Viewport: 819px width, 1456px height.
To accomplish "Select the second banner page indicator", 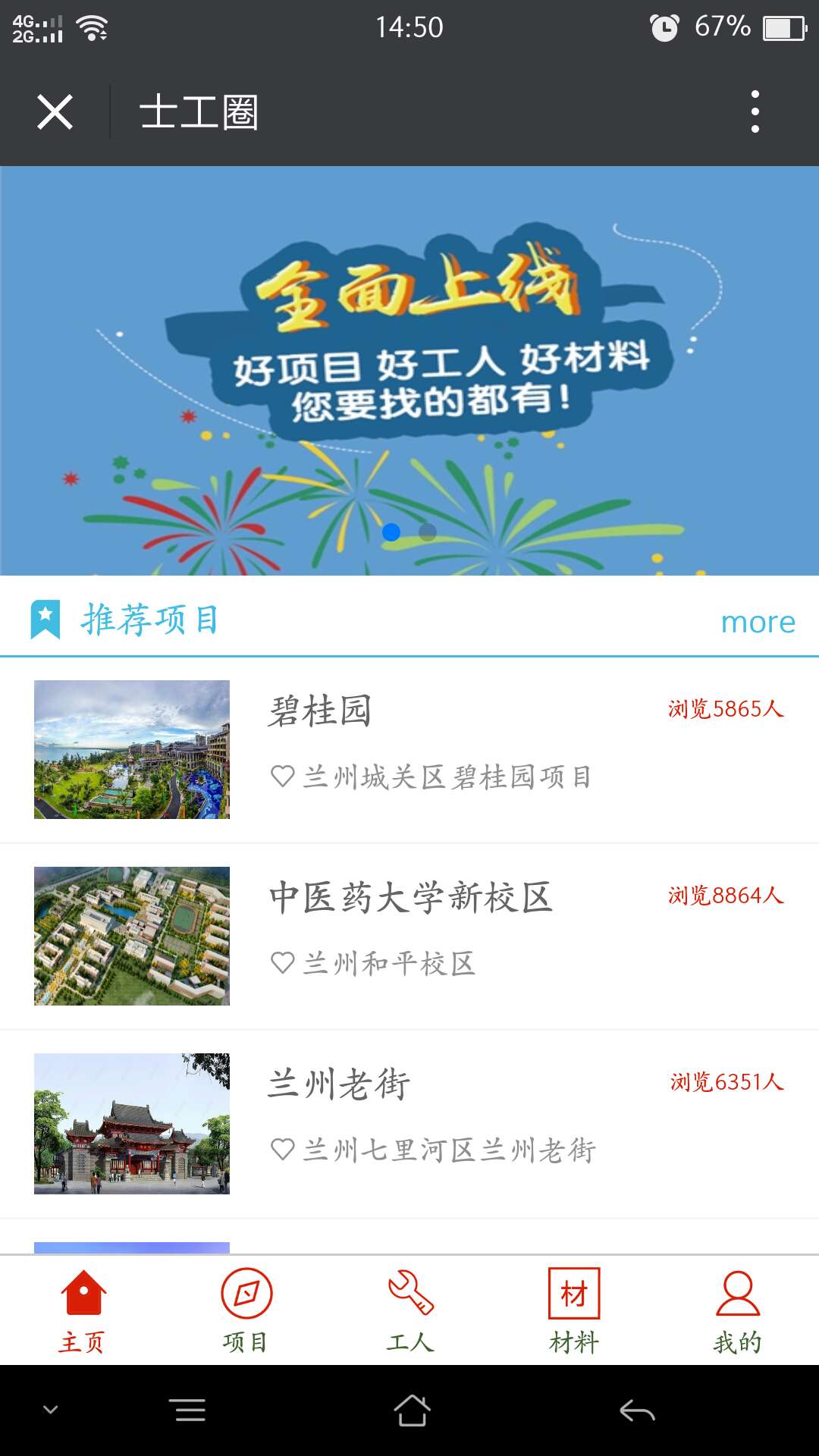I will pos(428,532).
